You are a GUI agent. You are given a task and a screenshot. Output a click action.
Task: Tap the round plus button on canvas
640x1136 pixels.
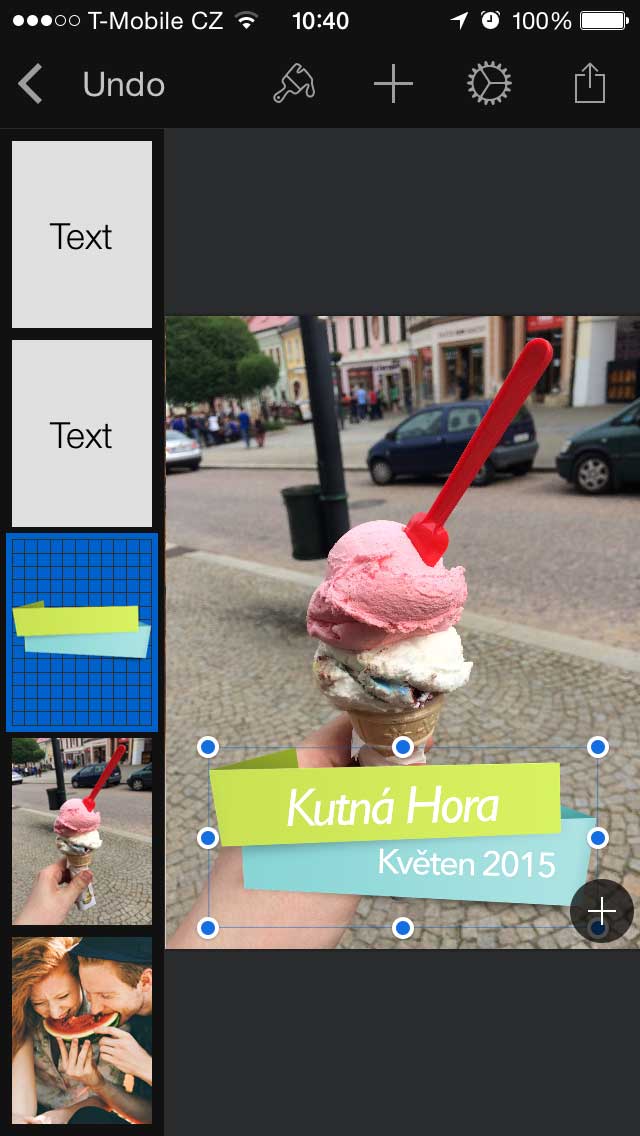602,911
